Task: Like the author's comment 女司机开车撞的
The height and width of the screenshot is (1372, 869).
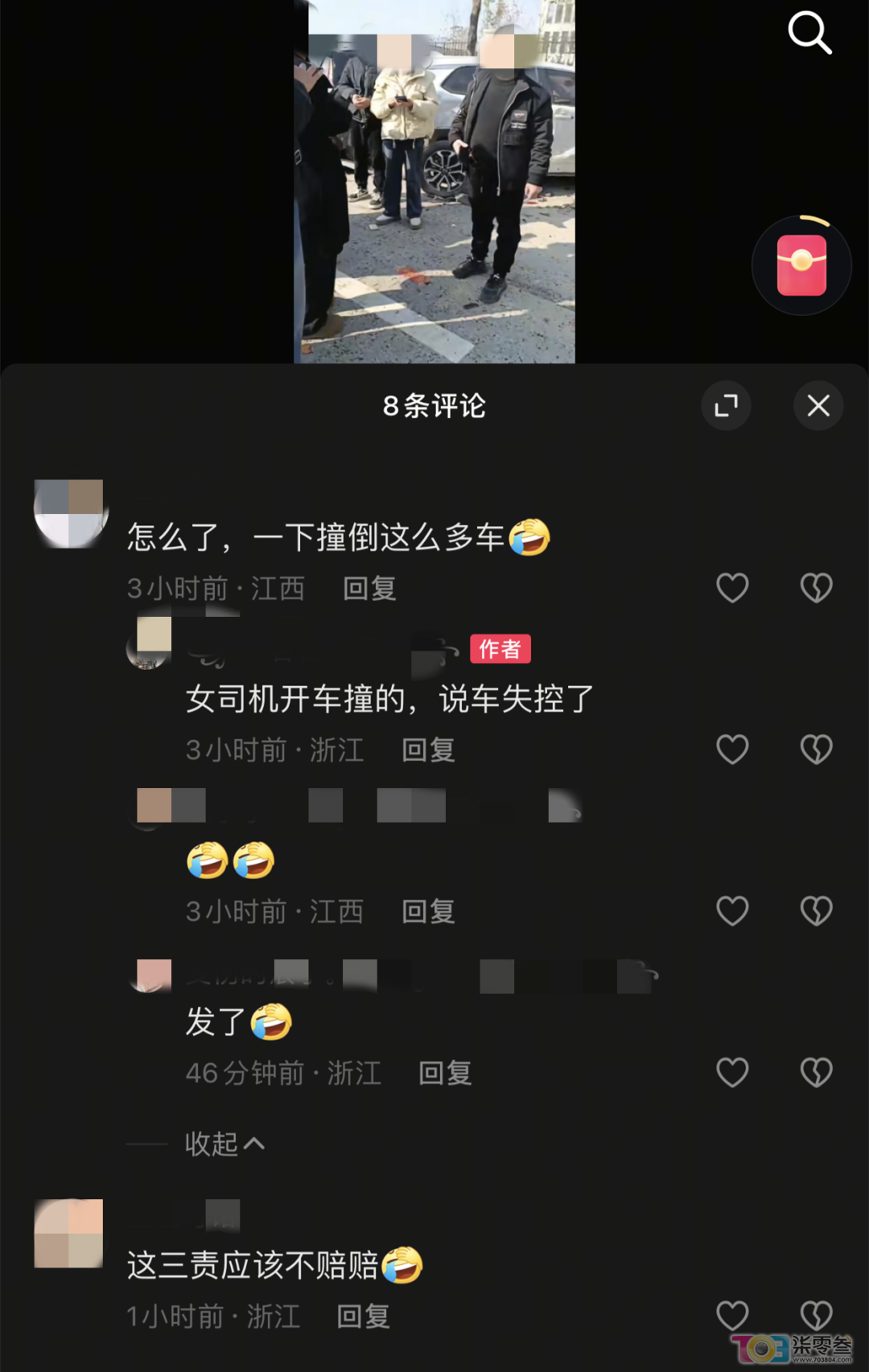Action: click(x=732, y=750)
